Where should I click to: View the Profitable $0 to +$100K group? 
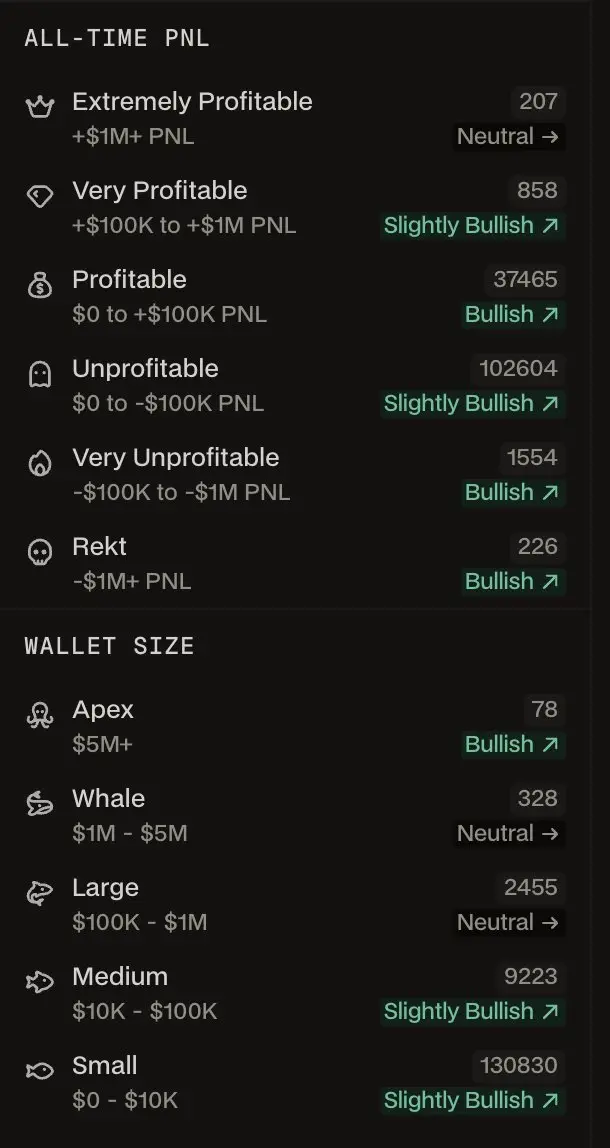click(130, 280)
